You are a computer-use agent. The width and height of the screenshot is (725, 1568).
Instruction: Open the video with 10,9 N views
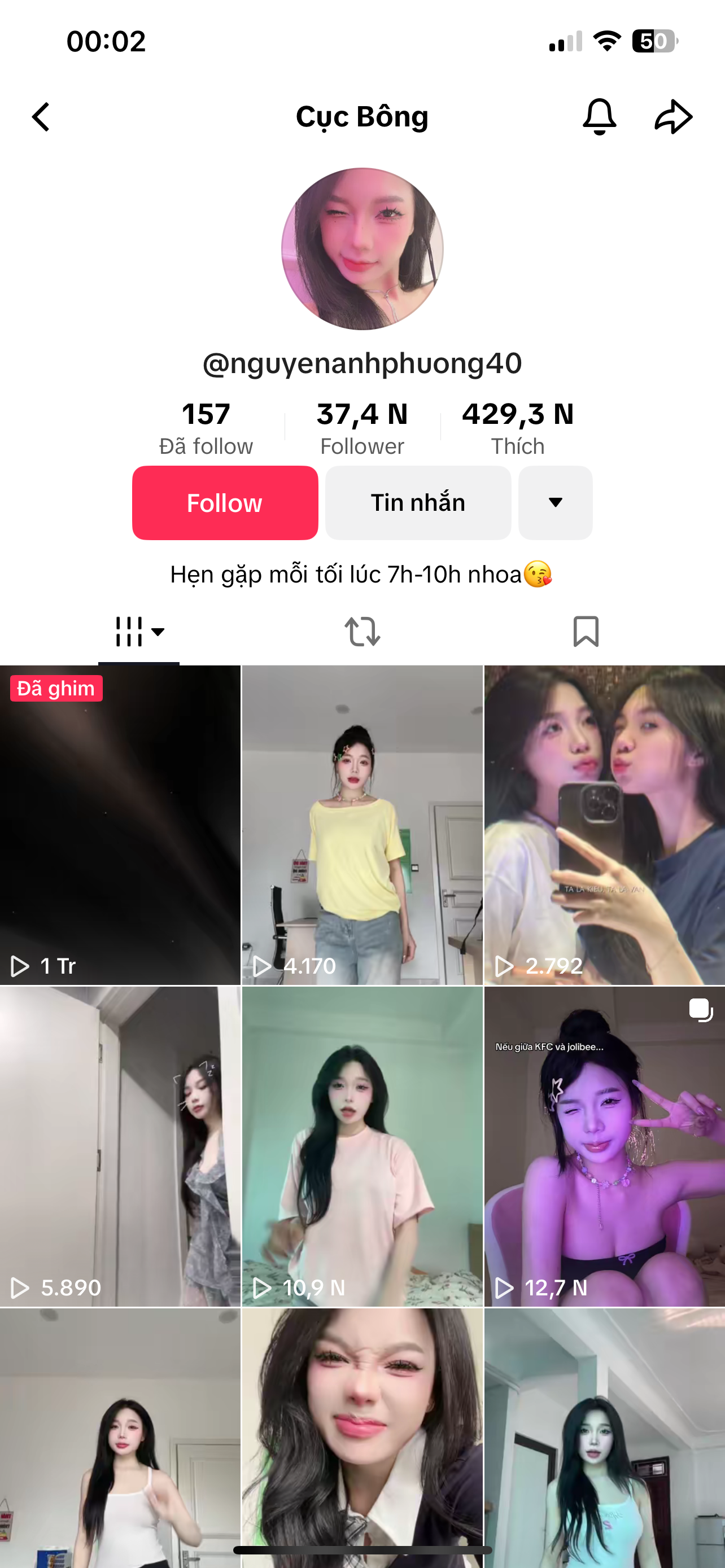362,1147
